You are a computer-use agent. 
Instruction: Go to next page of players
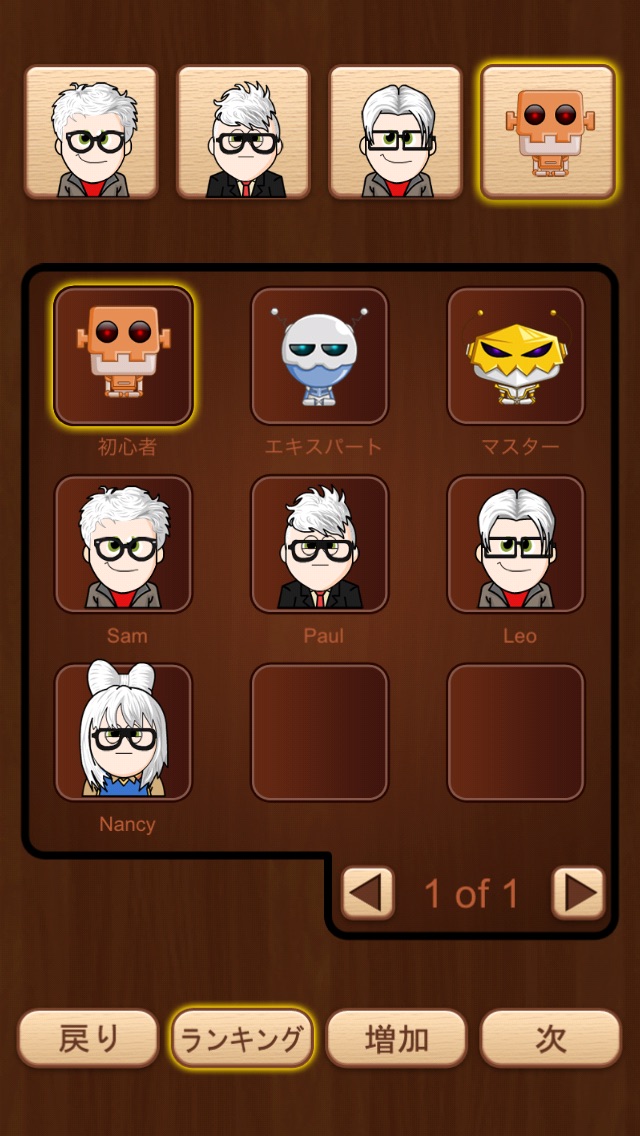tap(578, 893)
